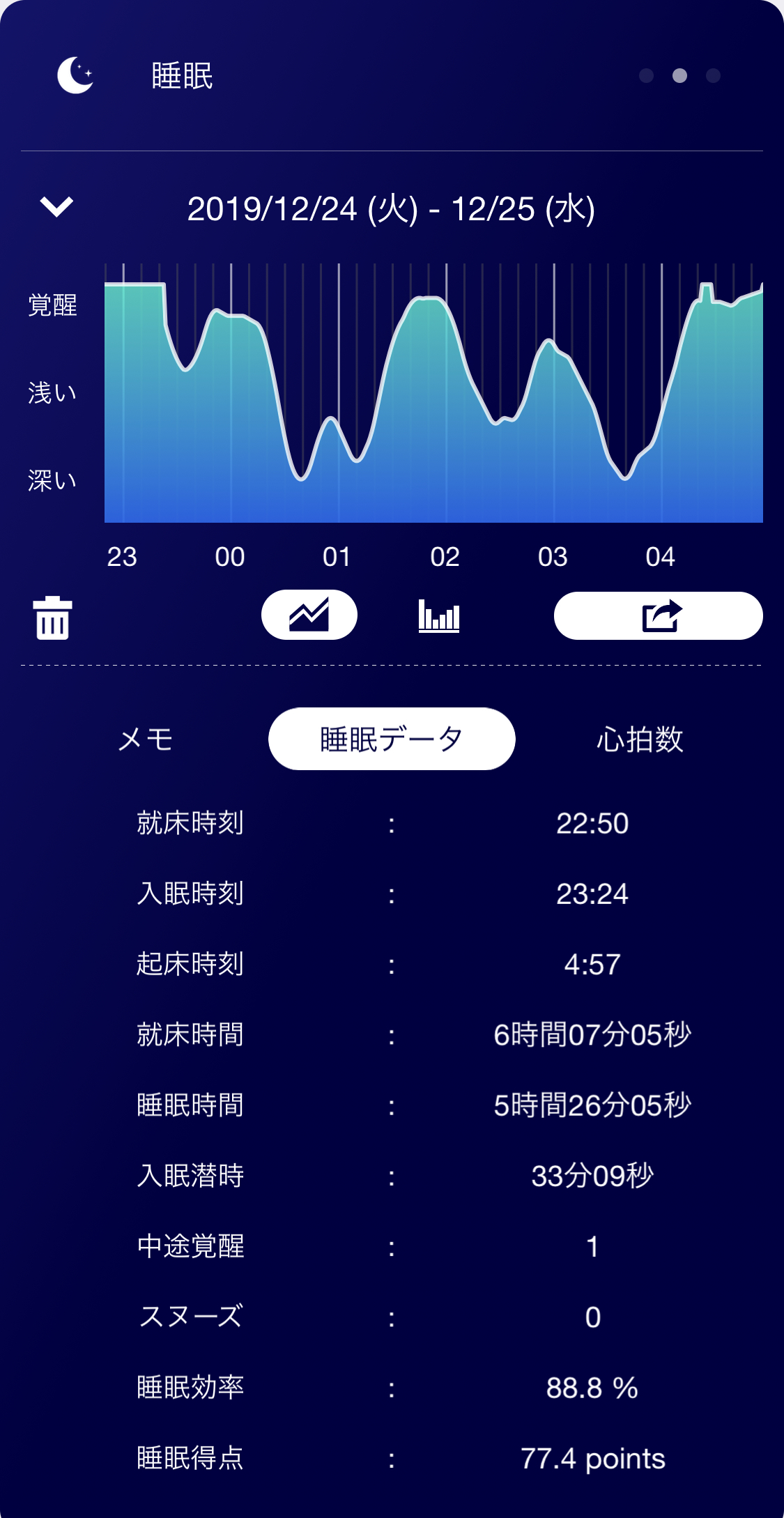Screen dimensions: 784x1518
Task: Share this sleep record
Action: [658, 616]
